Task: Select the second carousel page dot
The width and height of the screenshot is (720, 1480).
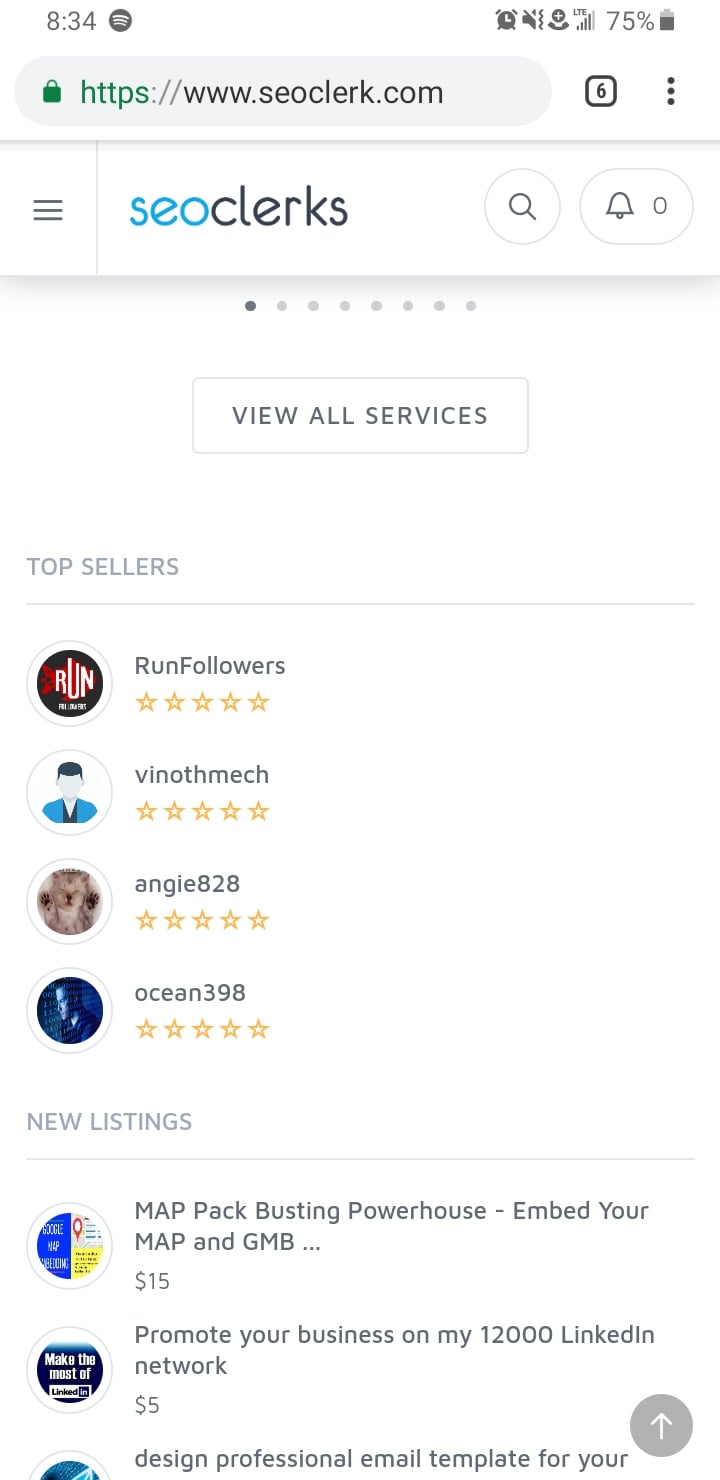Action: tap(282, 306)
